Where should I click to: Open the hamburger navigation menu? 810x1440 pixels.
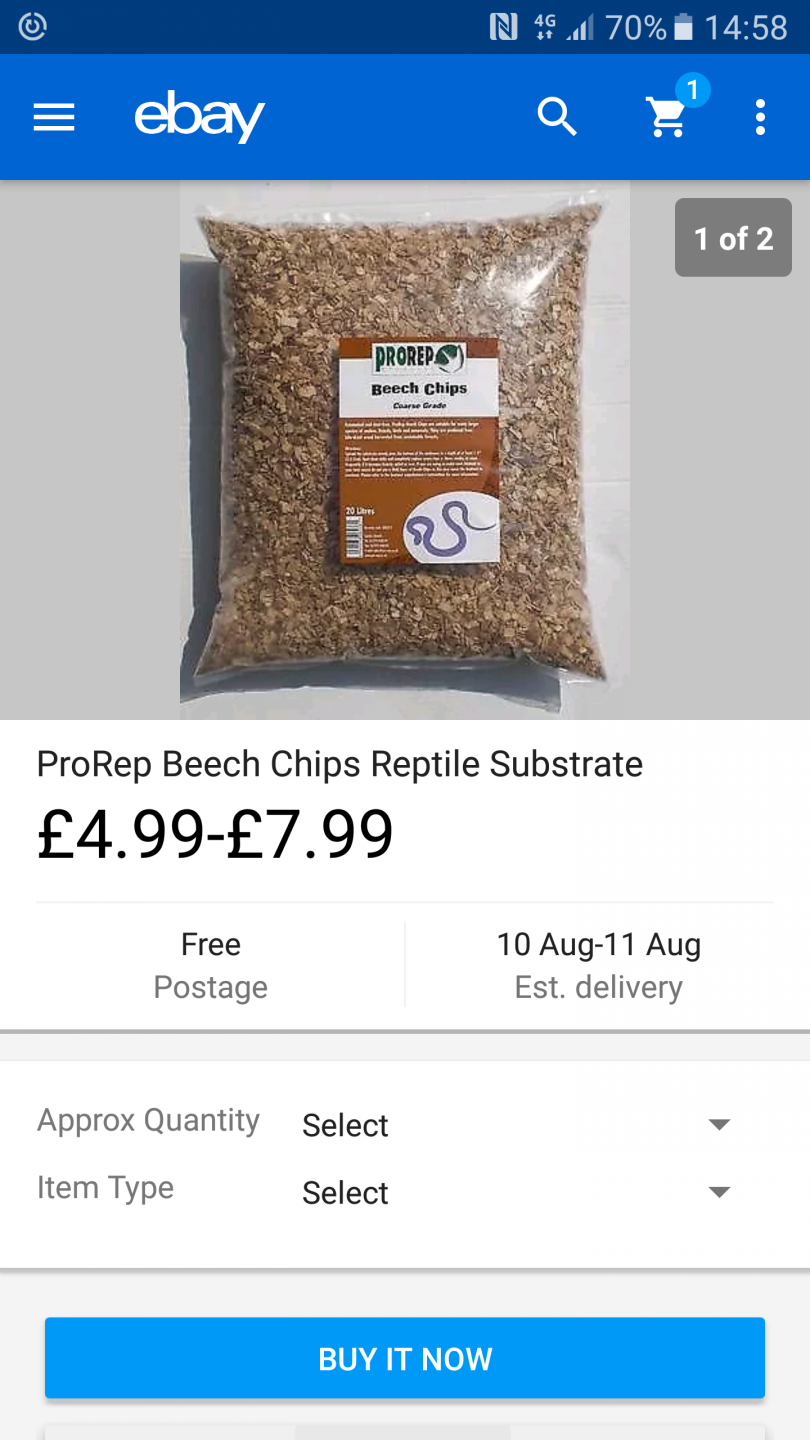pyautogui.click(x=54, y=118)
